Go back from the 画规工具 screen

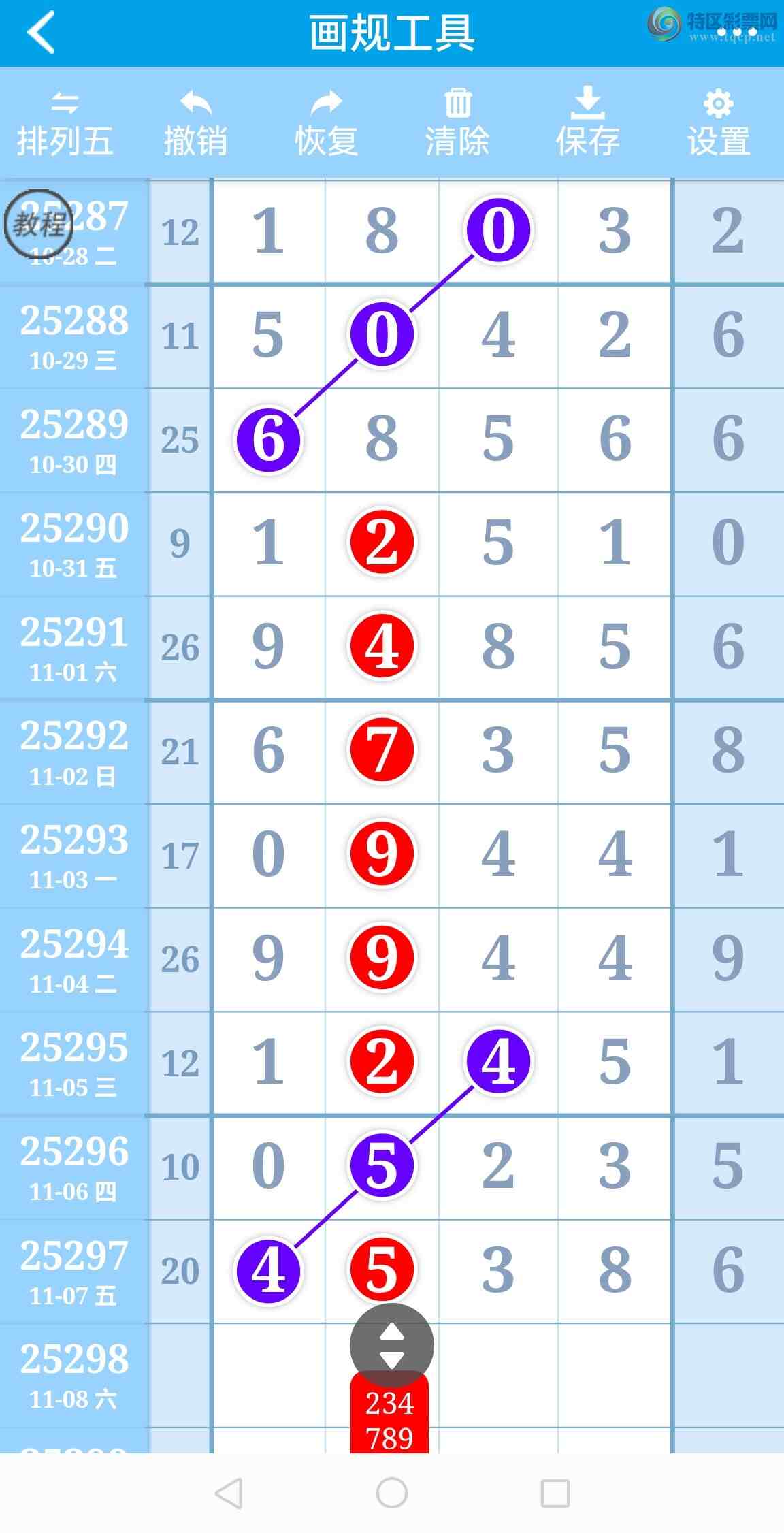click(x=41, y=33)
